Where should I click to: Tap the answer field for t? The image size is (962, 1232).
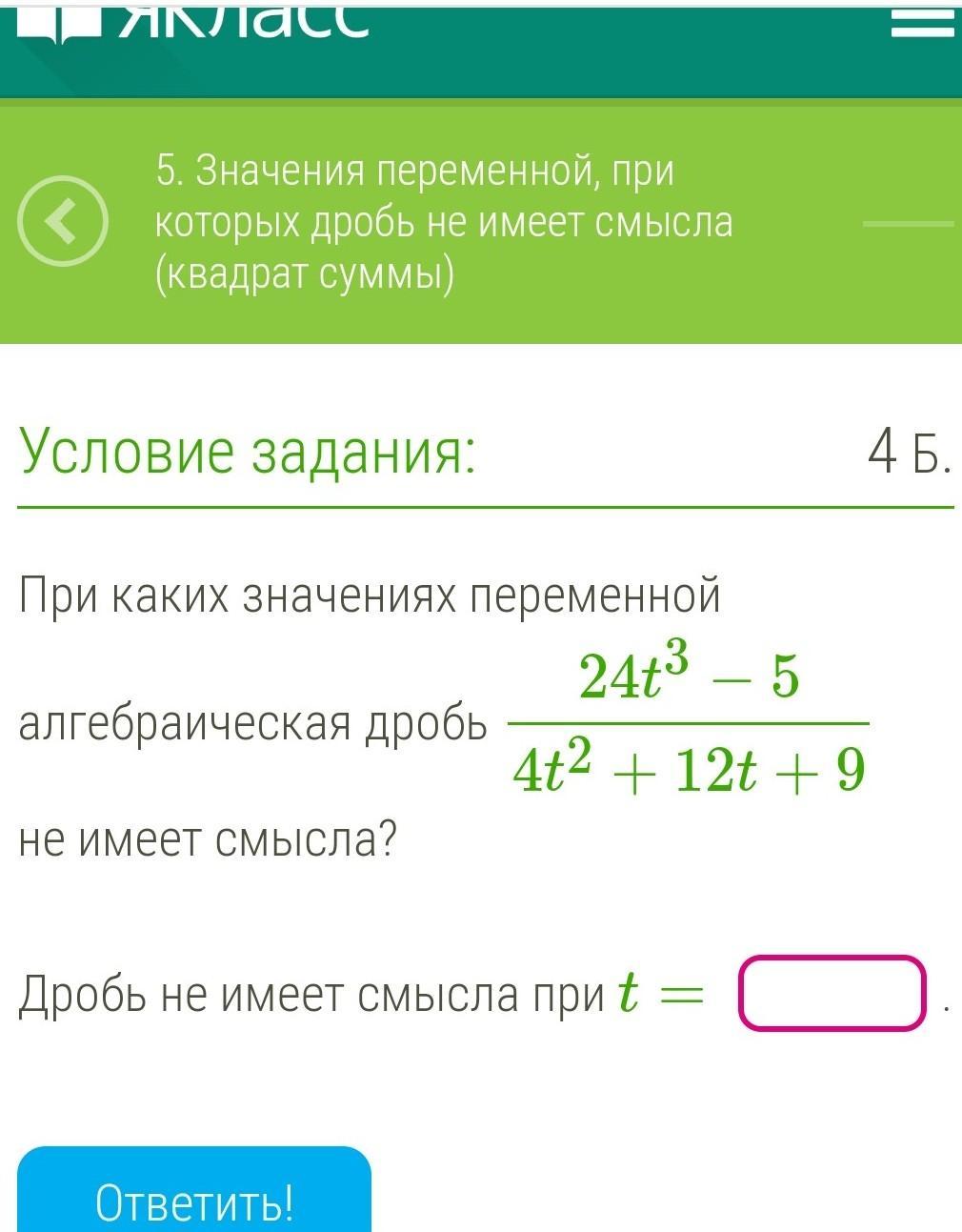(832, 994)
